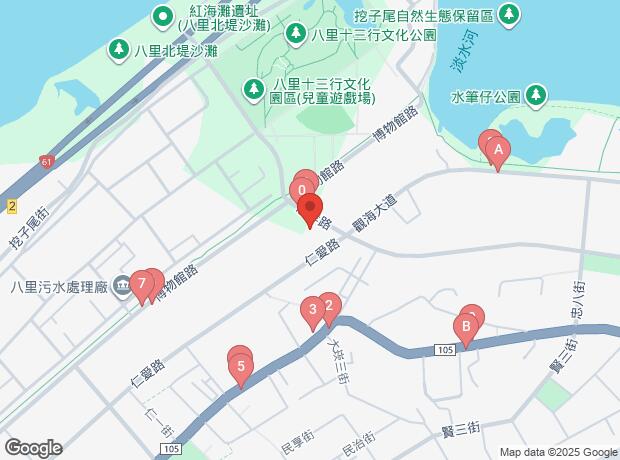Open the 紅海灘遺址 place icon
The width and height of the screenshot is (620, 460).
(161, 16)
